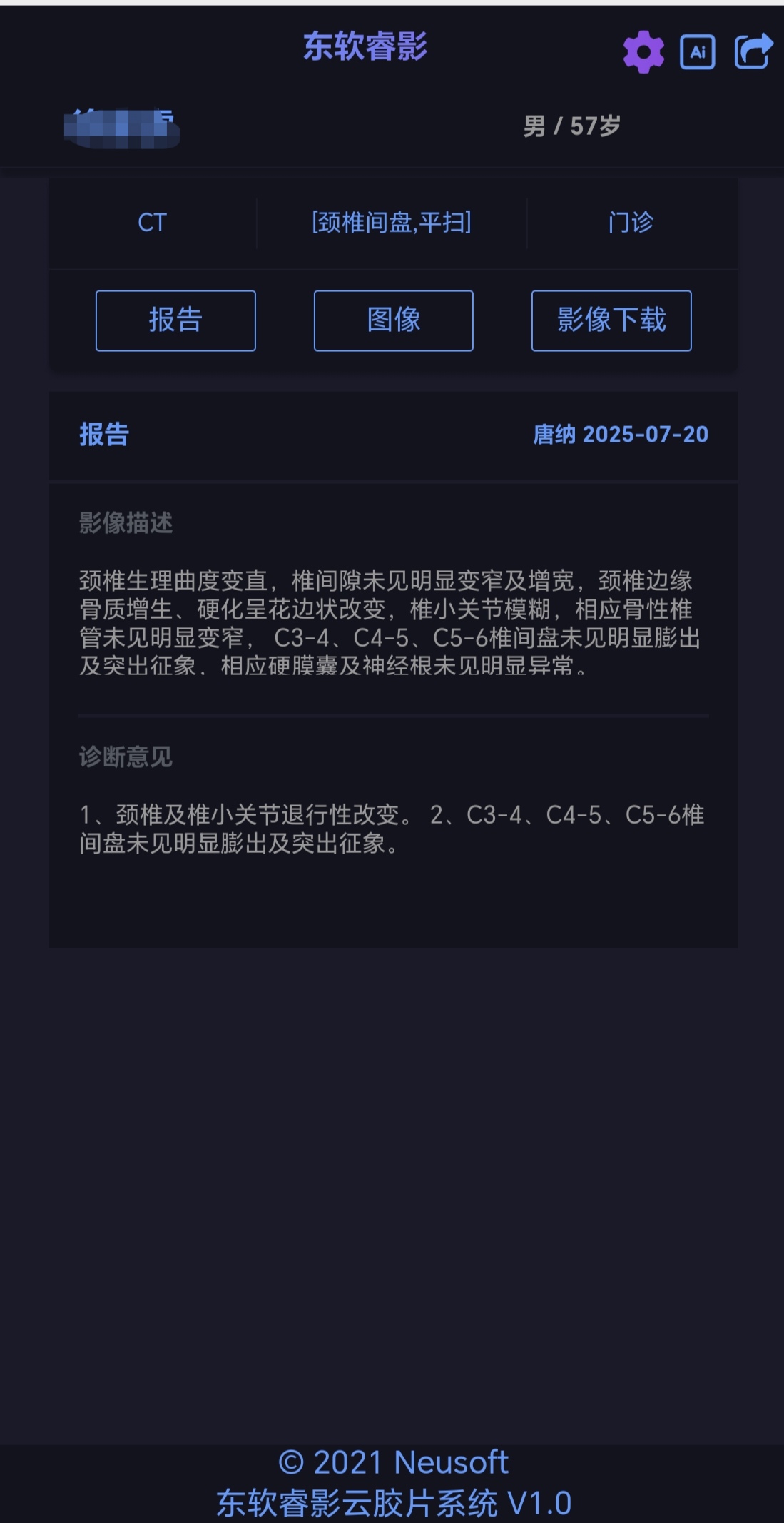Open the 报告 button
Screen dimensions: 784x1523
tap(175, 320)
